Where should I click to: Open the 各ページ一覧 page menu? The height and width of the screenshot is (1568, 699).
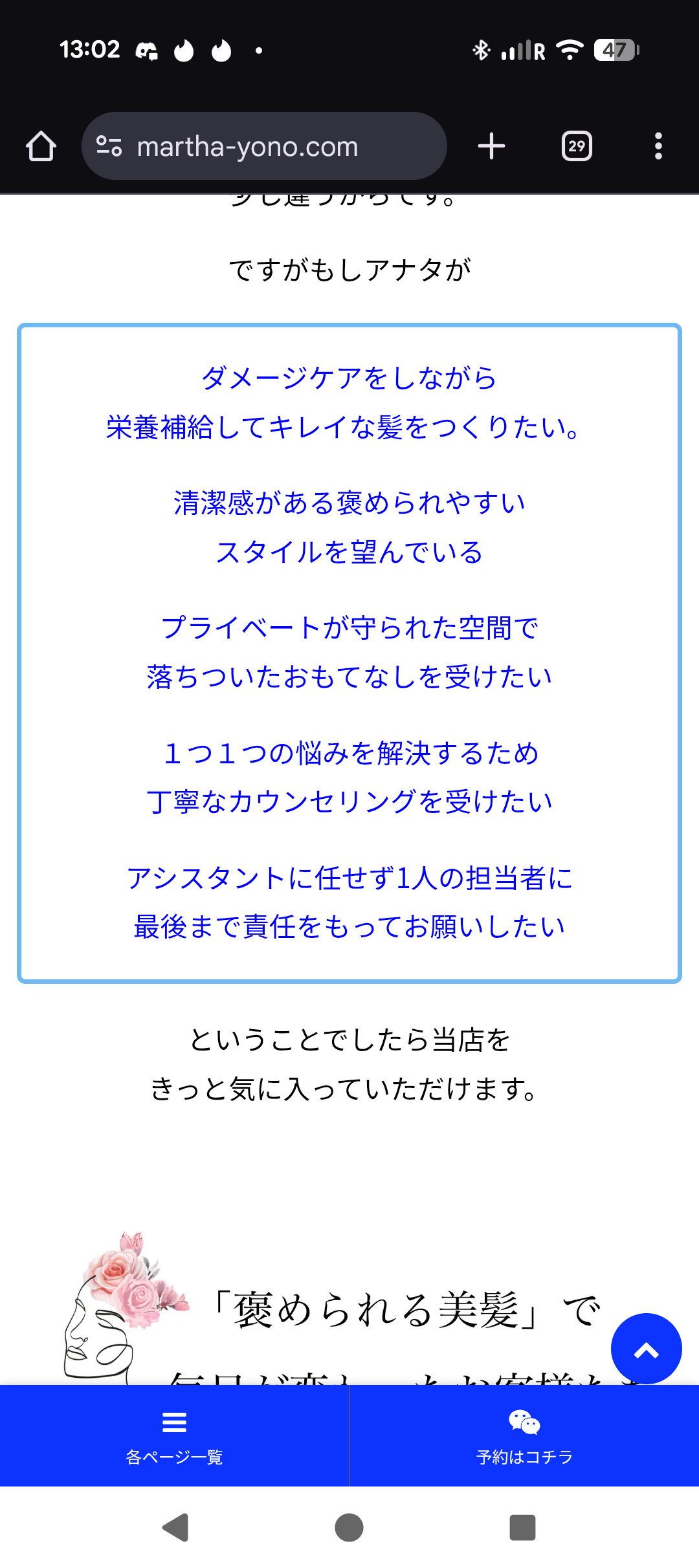pos(174,1436)
